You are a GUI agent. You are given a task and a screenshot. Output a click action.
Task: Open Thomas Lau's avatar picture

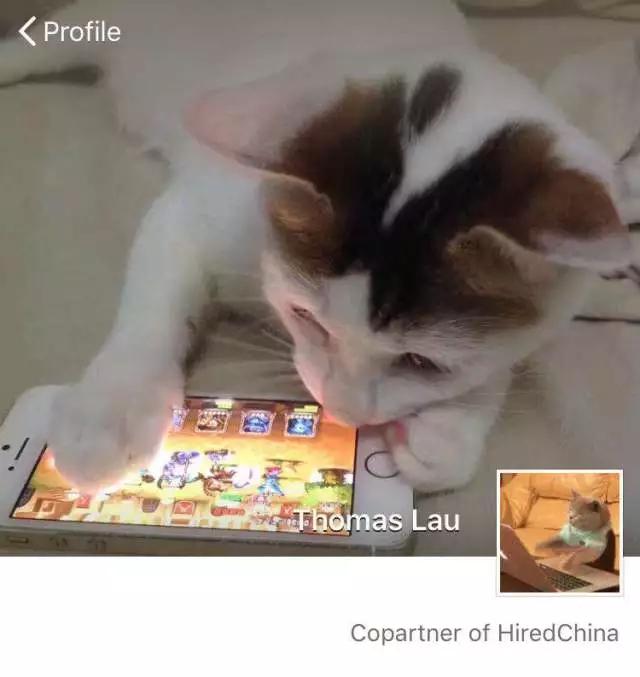point(559,533)
